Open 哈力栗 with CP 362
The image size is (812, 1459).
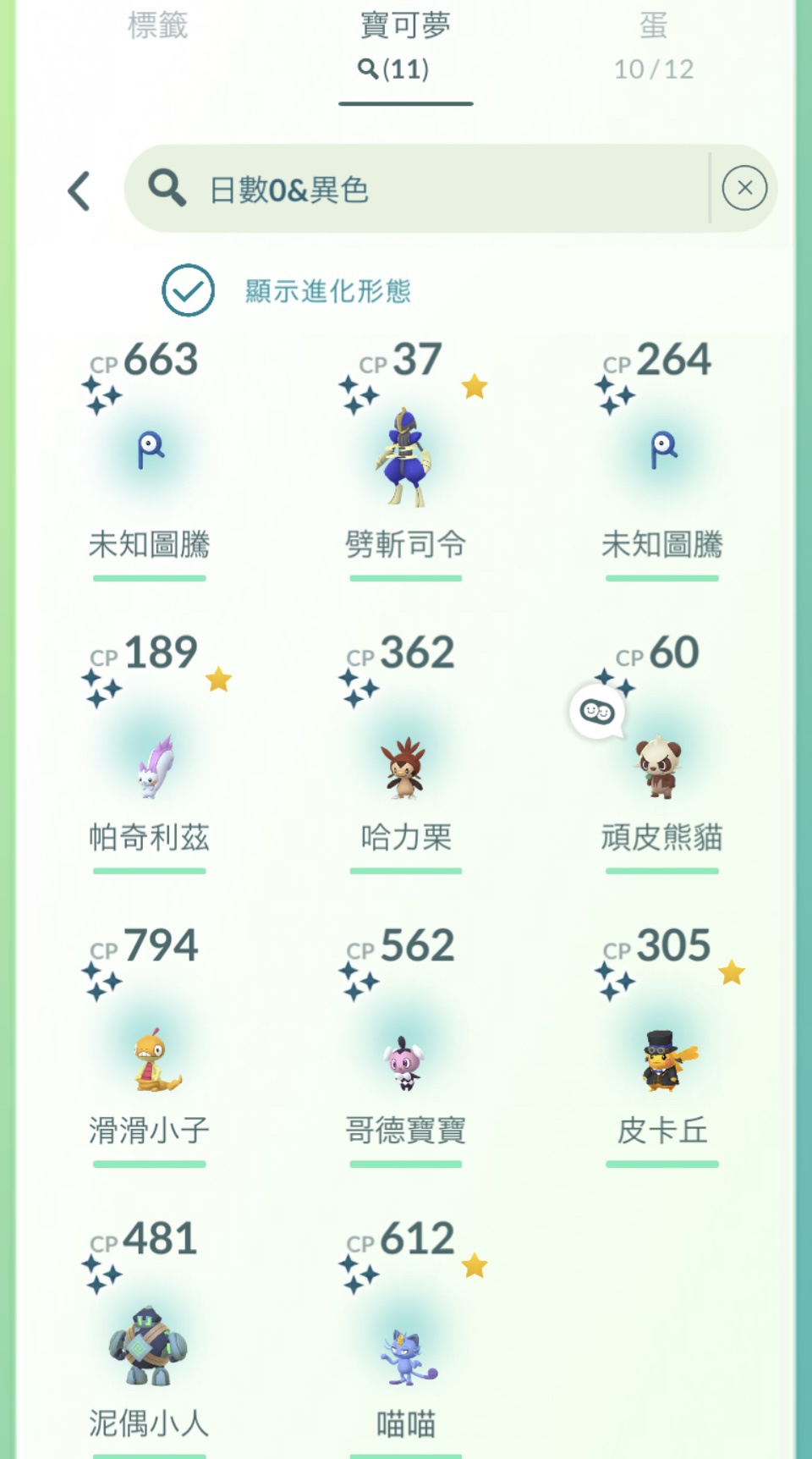[x=405, y=766]
